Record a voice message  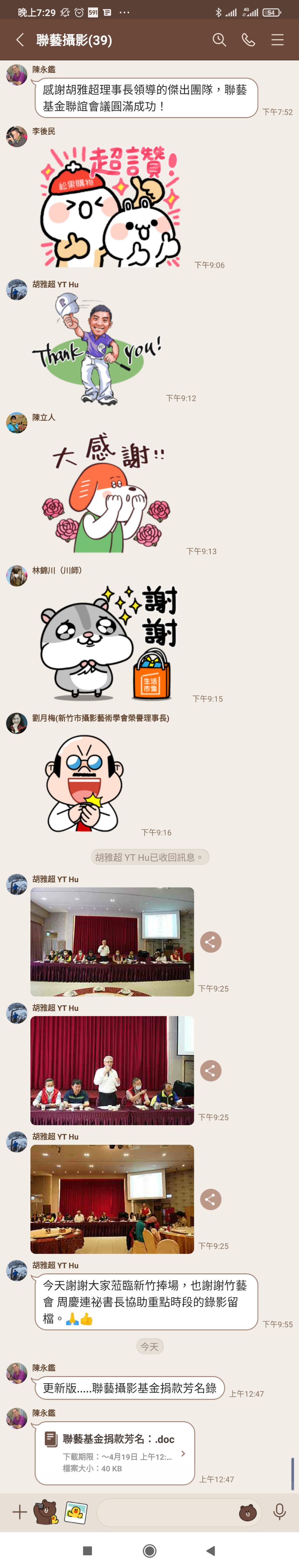(x=280, y=1512)
